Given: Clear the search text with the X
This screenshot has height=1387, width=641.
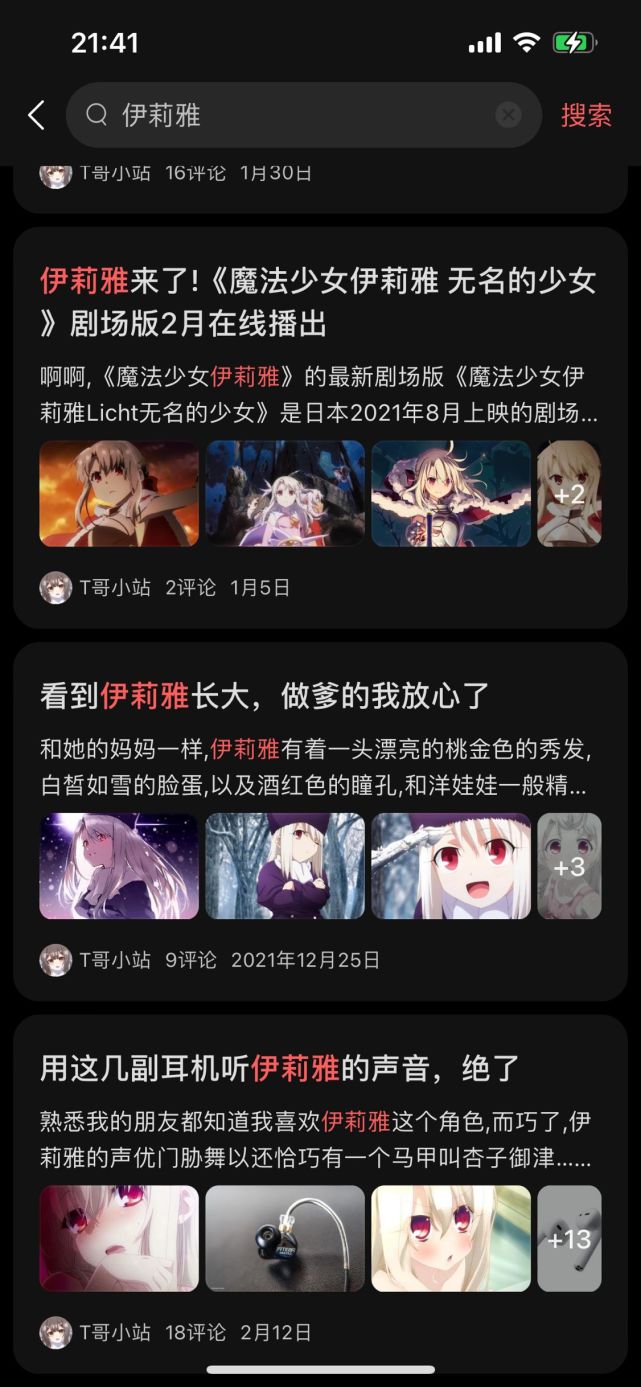Looking at the screenshot, I should pyautogui.click(x=508, y=115).
